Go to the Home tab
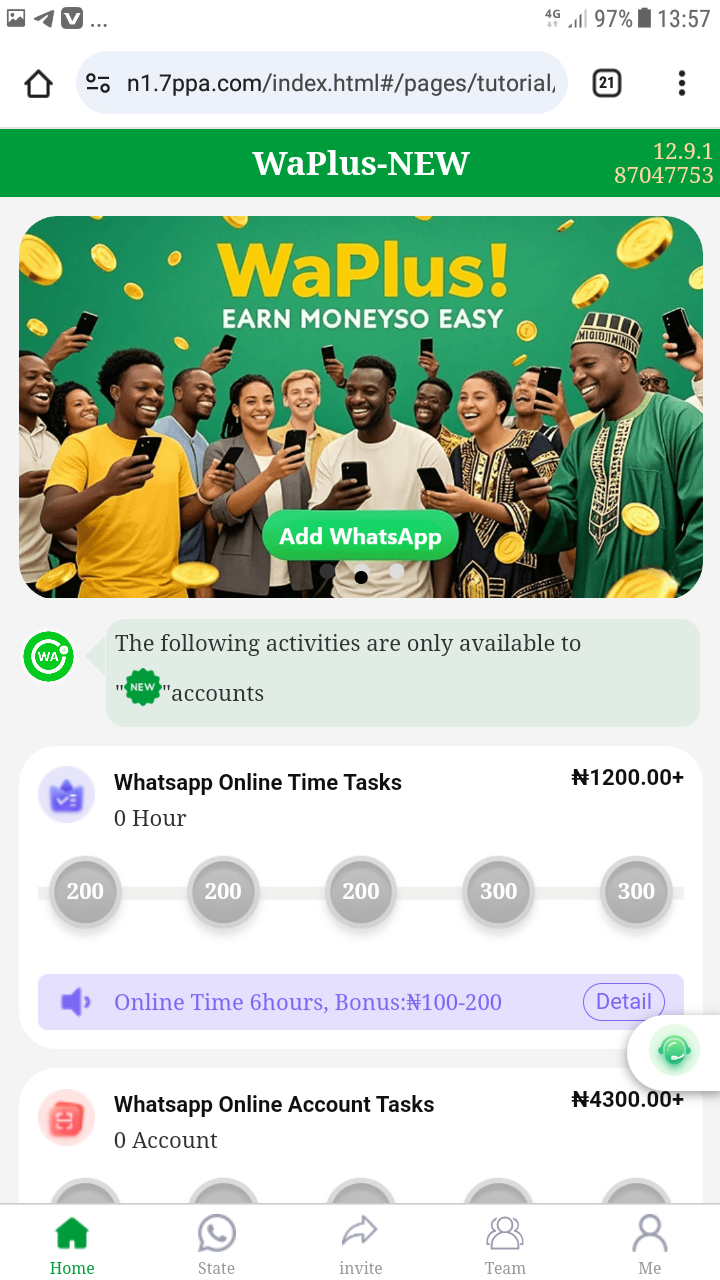This screenshot has width=720, height=1280. (x=72, y=1245)
